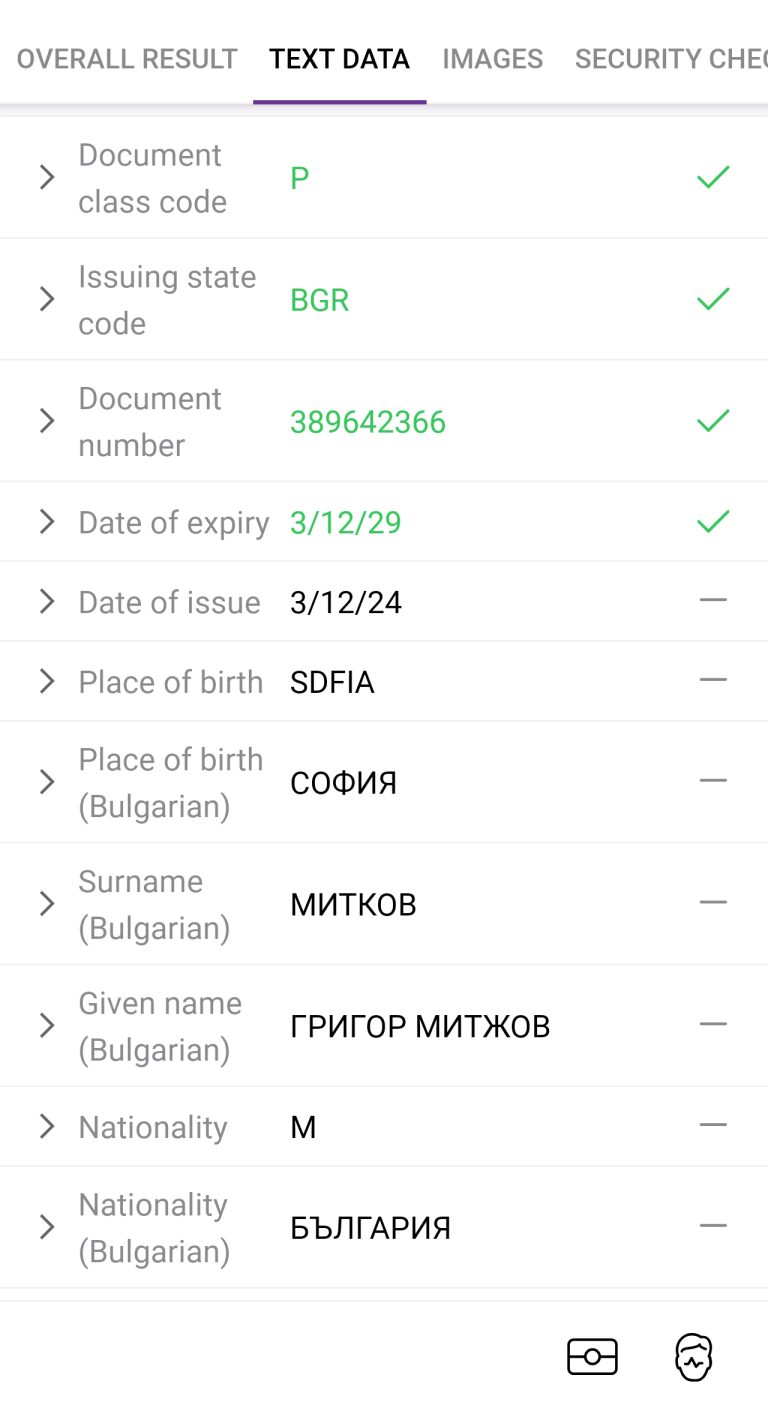Switch to the Images tab
Screen dimensions: 768x1411
click(493, 59)
